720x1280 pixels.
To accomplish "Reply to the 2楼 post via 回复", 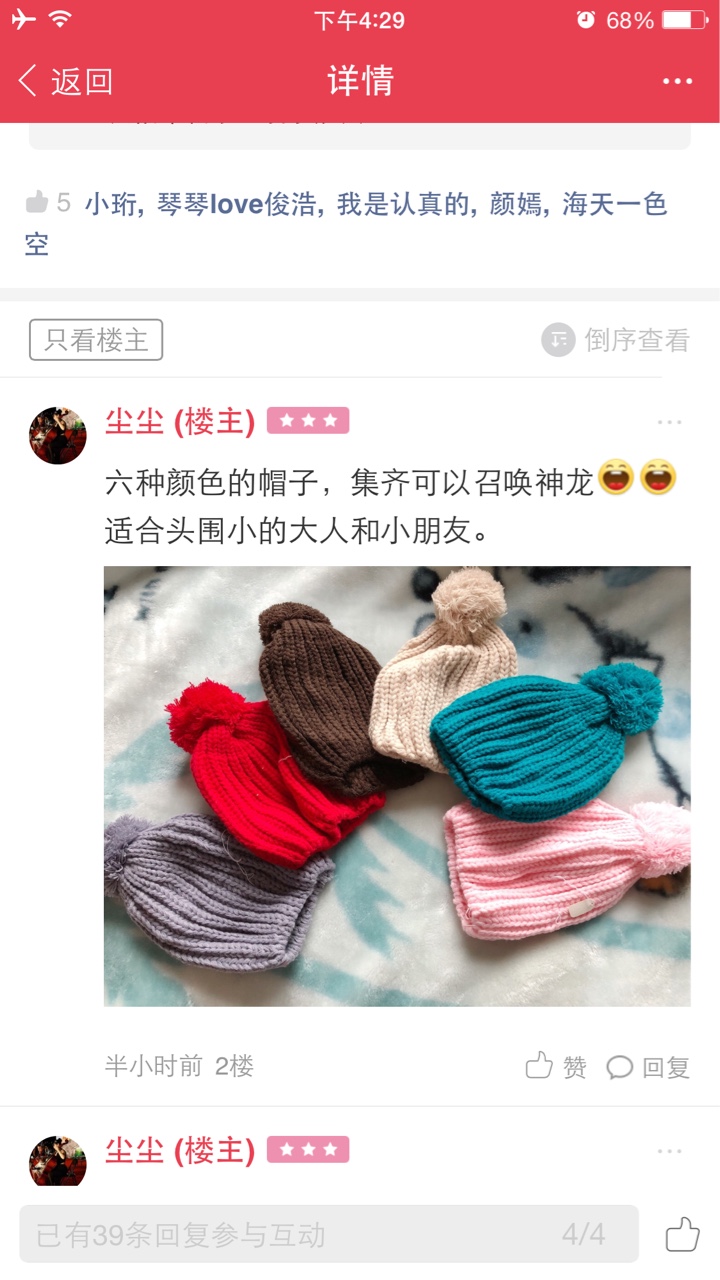I will click(x=648, y=1067).
